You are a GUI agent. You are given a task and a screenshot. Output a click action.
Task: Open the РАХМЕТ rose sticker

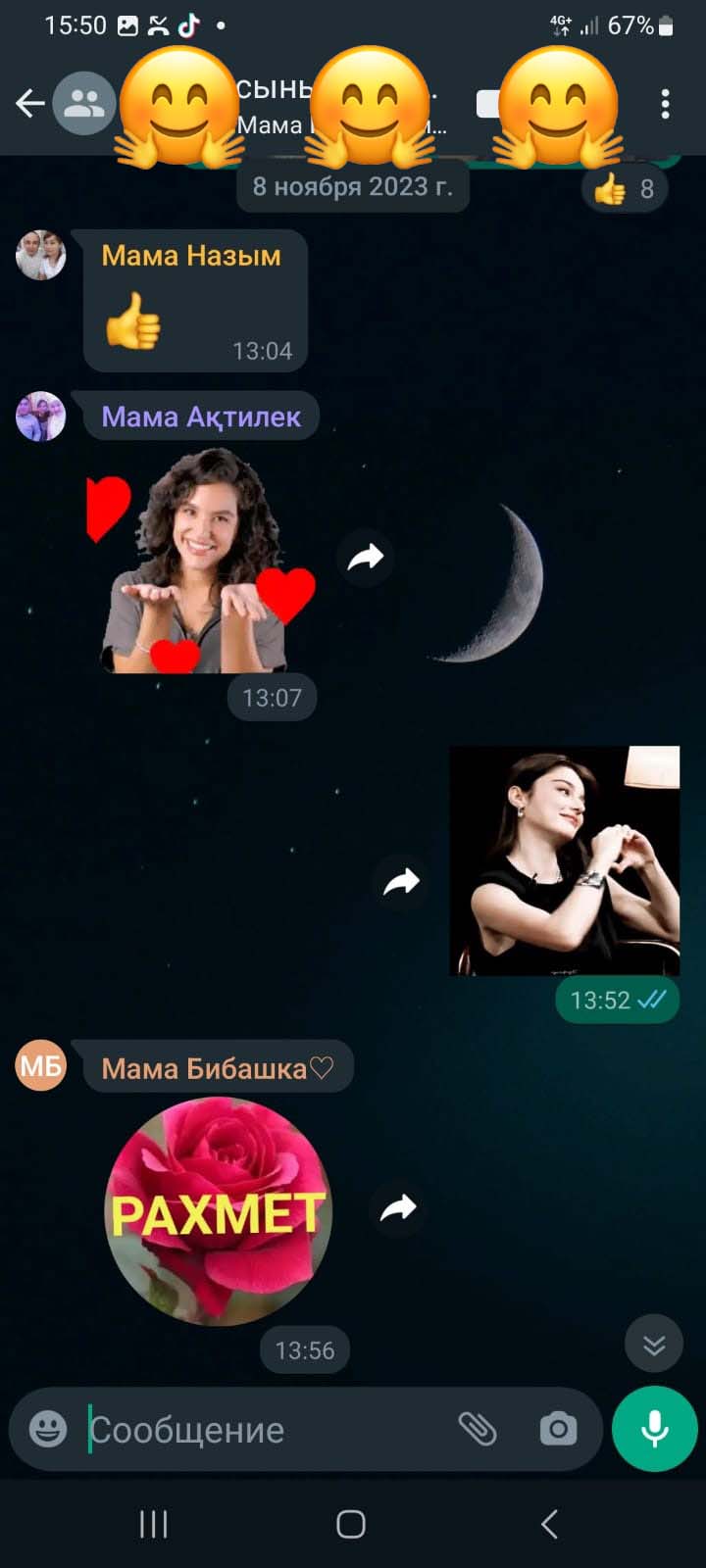pyautogui.click(x=218, y=1212)
